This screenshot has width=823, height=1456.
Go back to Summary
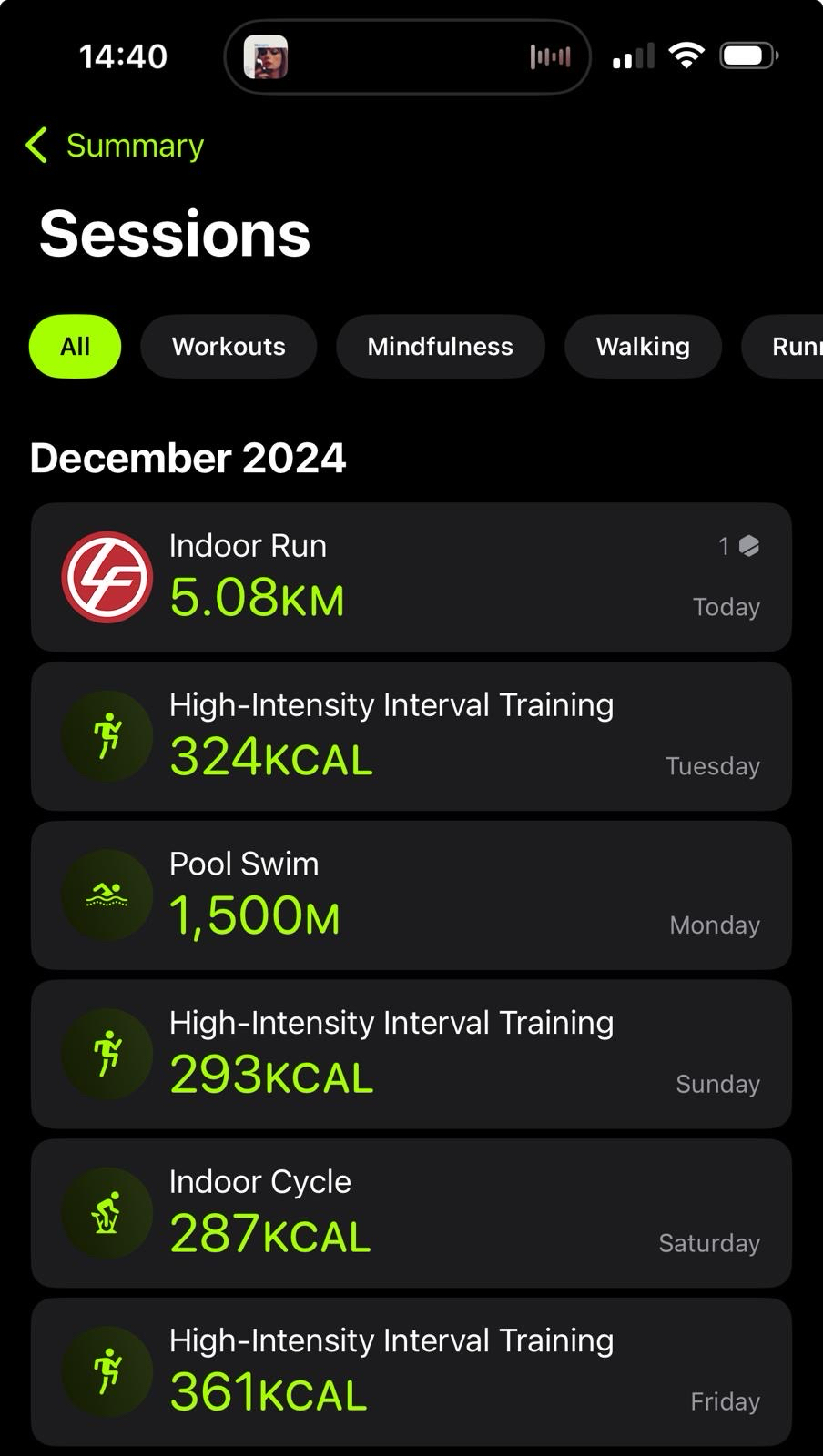click(115, 146)
